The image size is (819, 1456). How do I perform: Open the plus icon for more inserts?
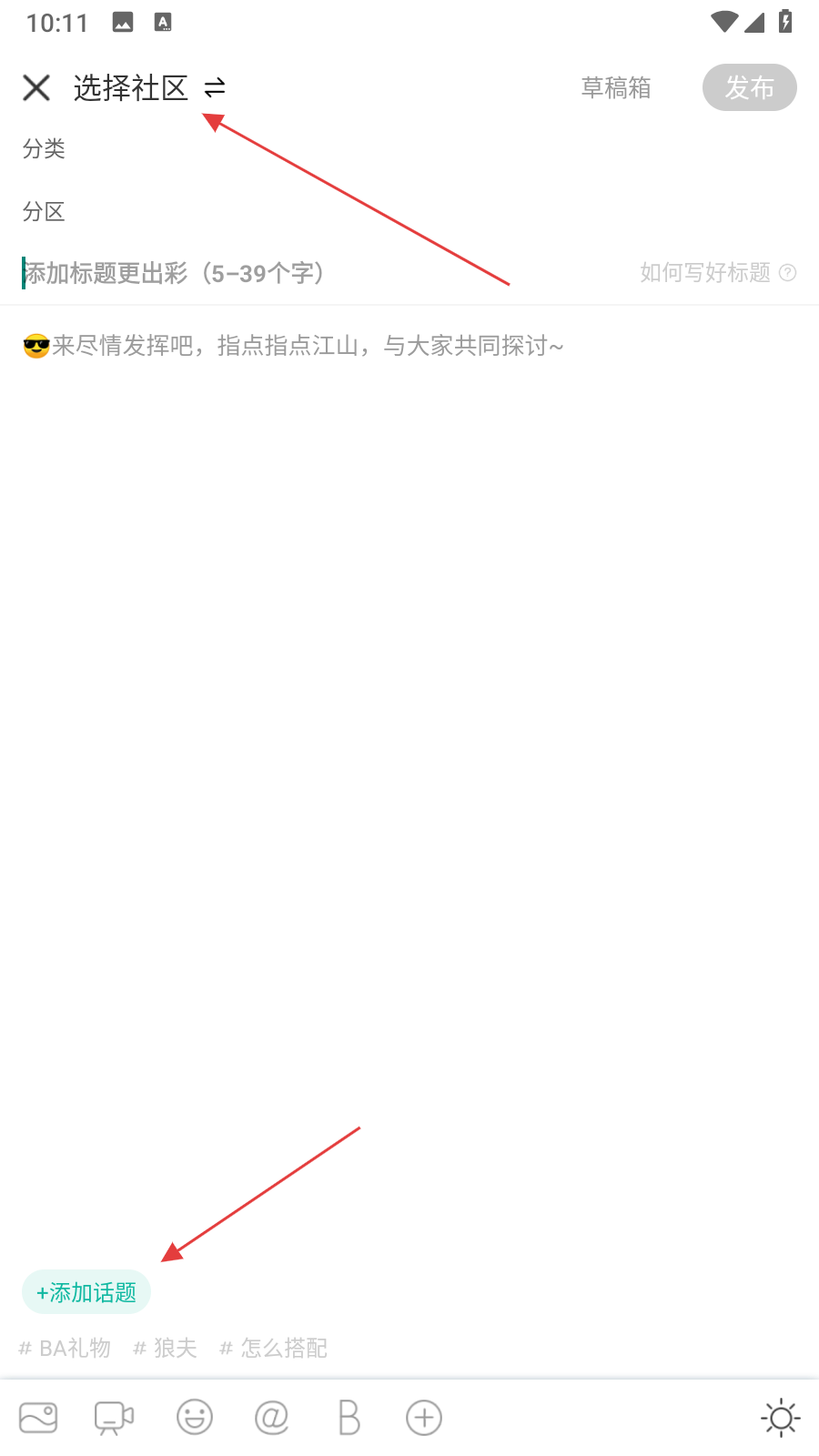click(x=424, y=1418)
